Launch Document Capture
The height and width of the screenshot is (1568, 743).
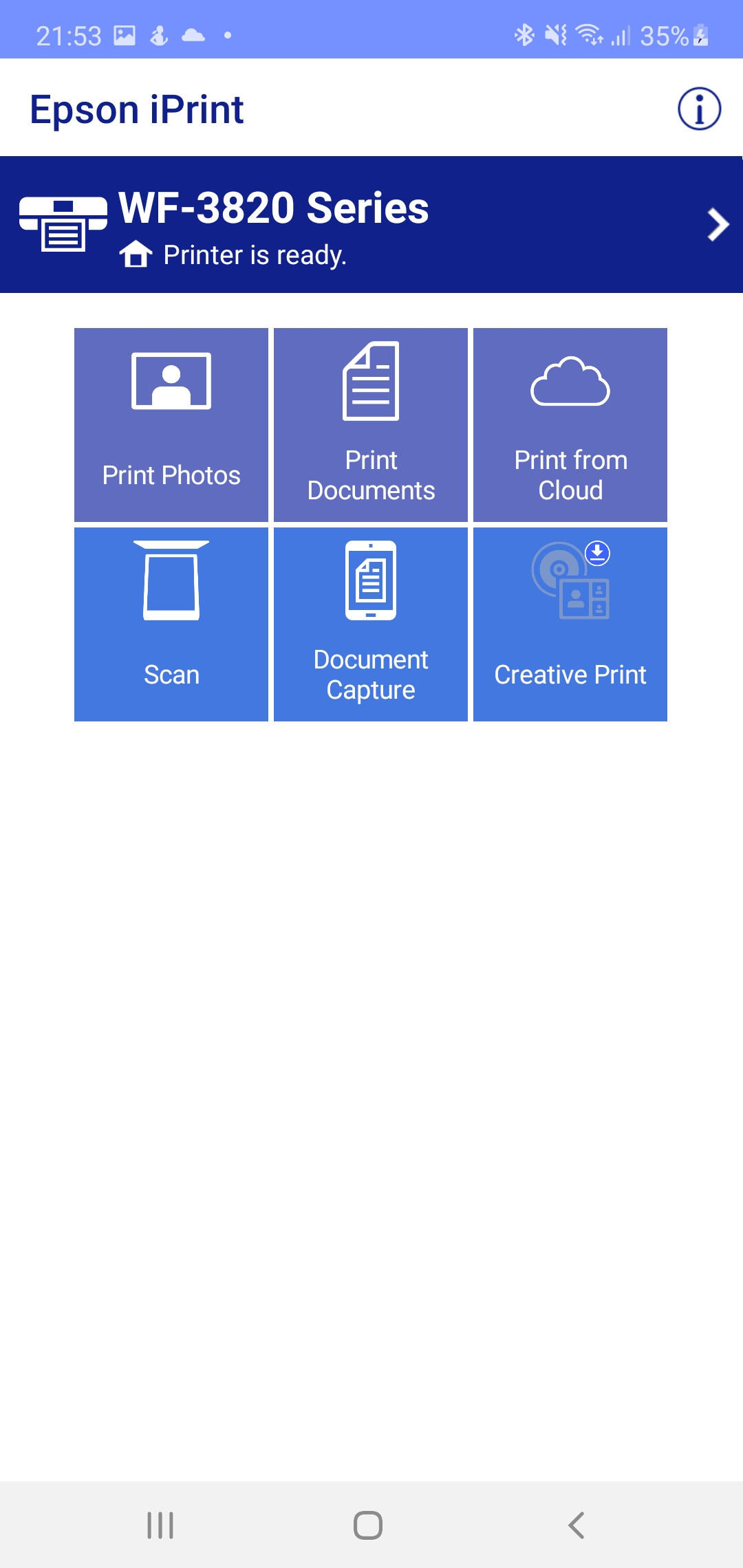[x=371, y=624]
